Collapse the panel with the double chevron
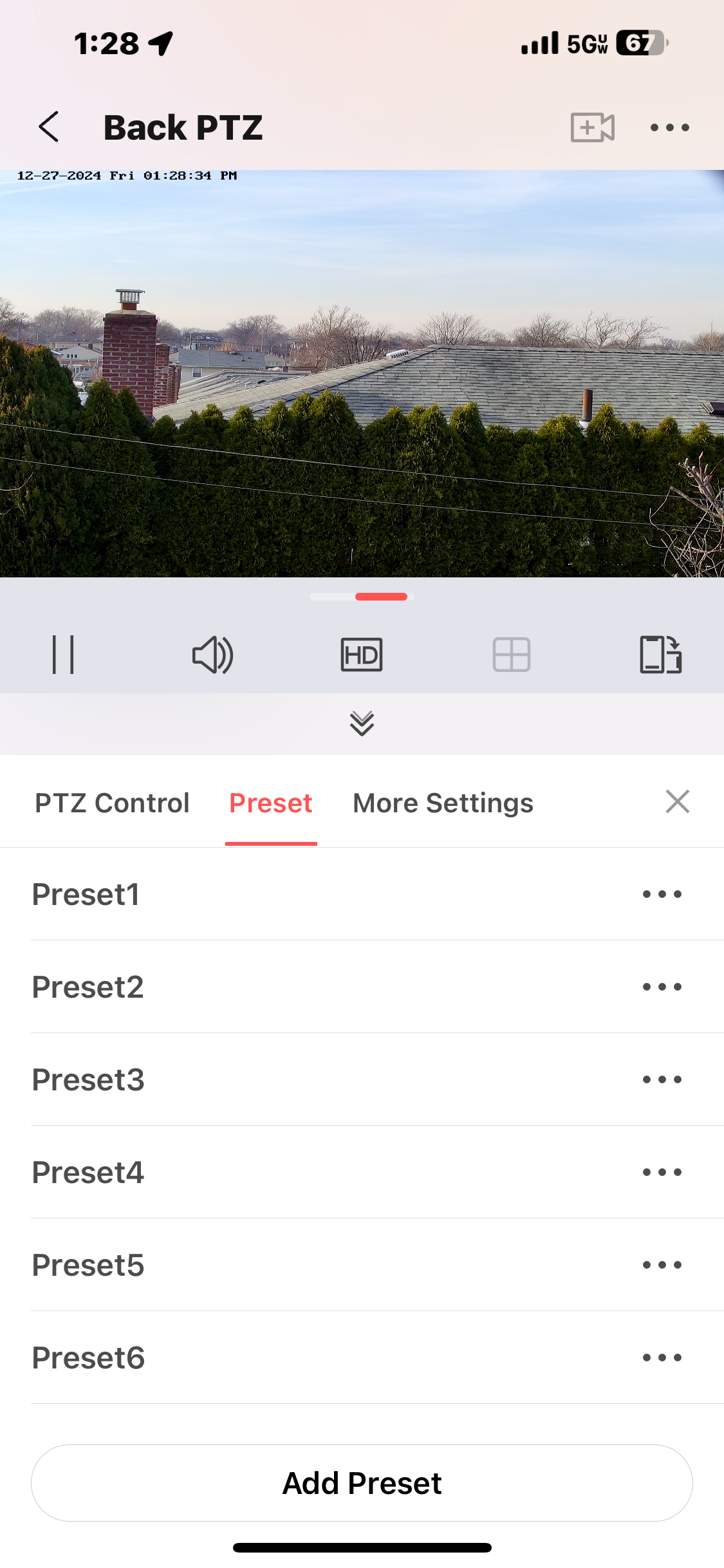The height and width of the screenshot is (1568, 724). (362, 723)
